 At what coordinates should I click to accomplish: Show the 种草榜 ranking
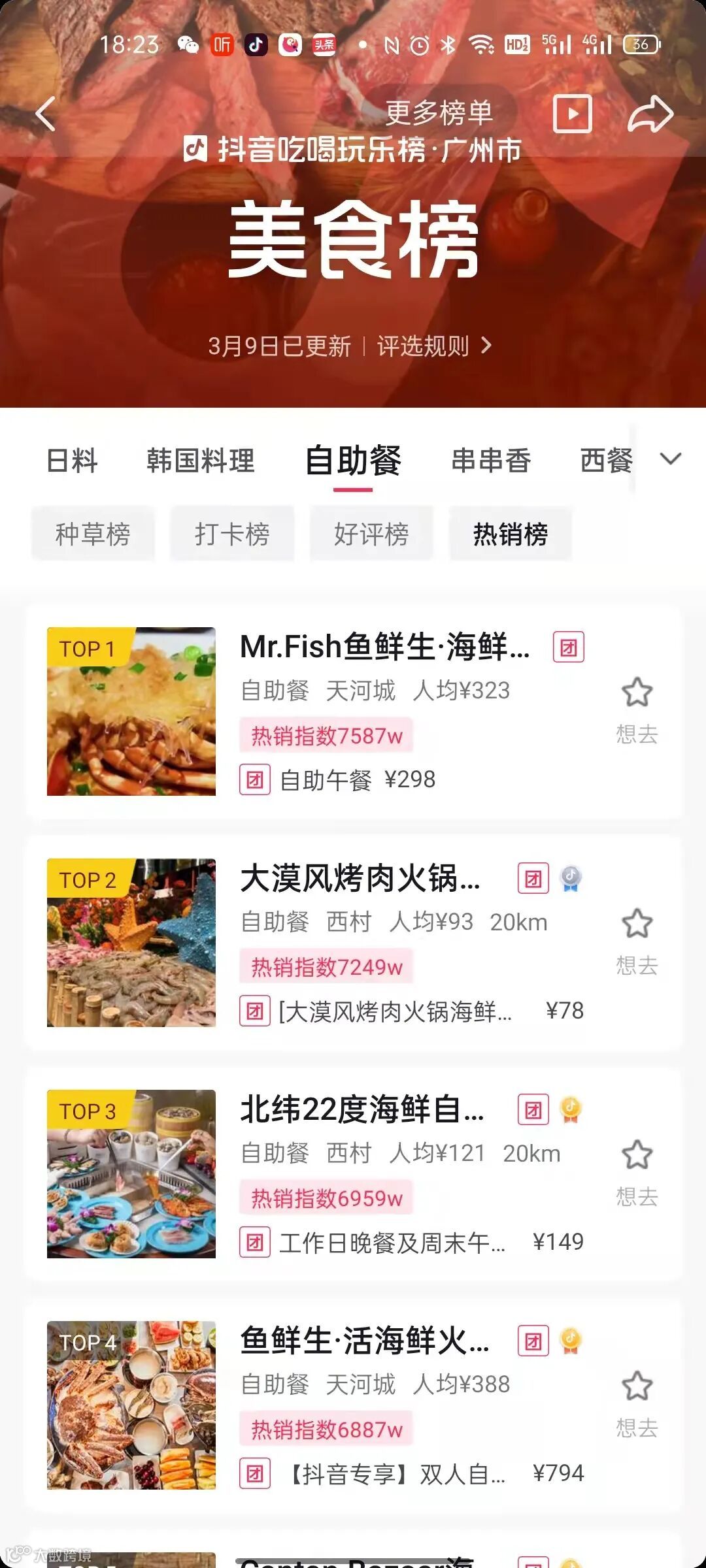tap(93, 534)
